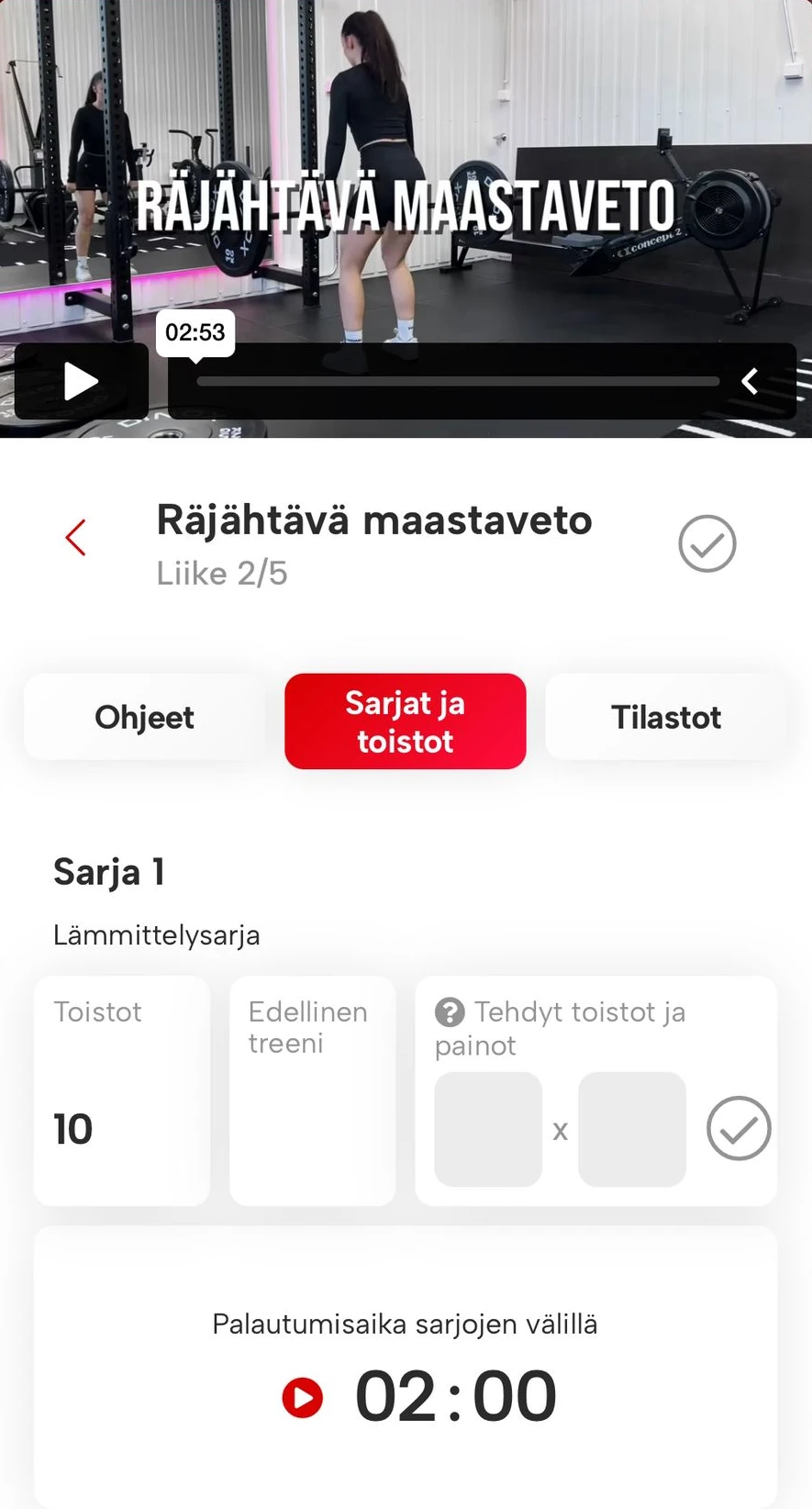Confirm Sarja 1 as completed

tap(739, 1128)
